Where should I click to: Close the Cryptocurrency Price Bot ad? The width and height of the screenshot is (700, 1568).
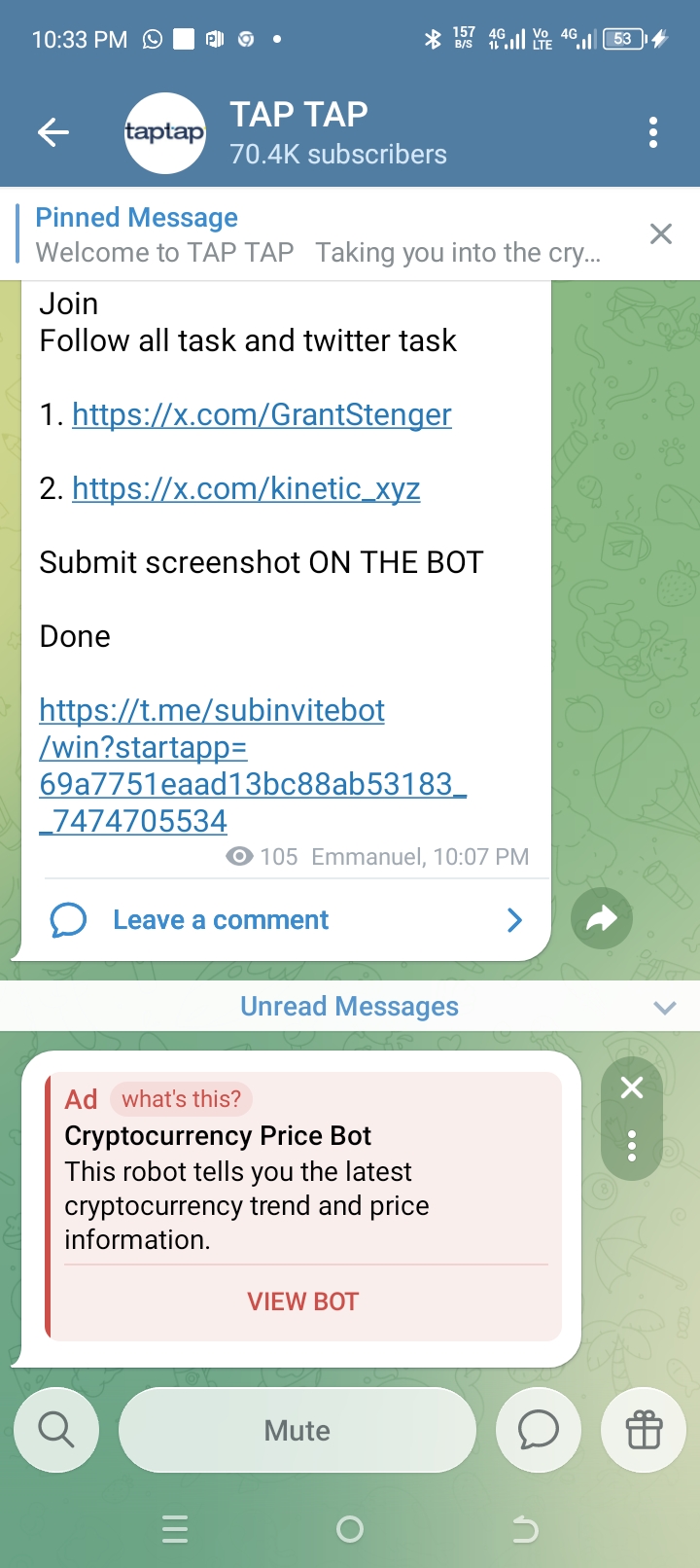point(632,1088)
